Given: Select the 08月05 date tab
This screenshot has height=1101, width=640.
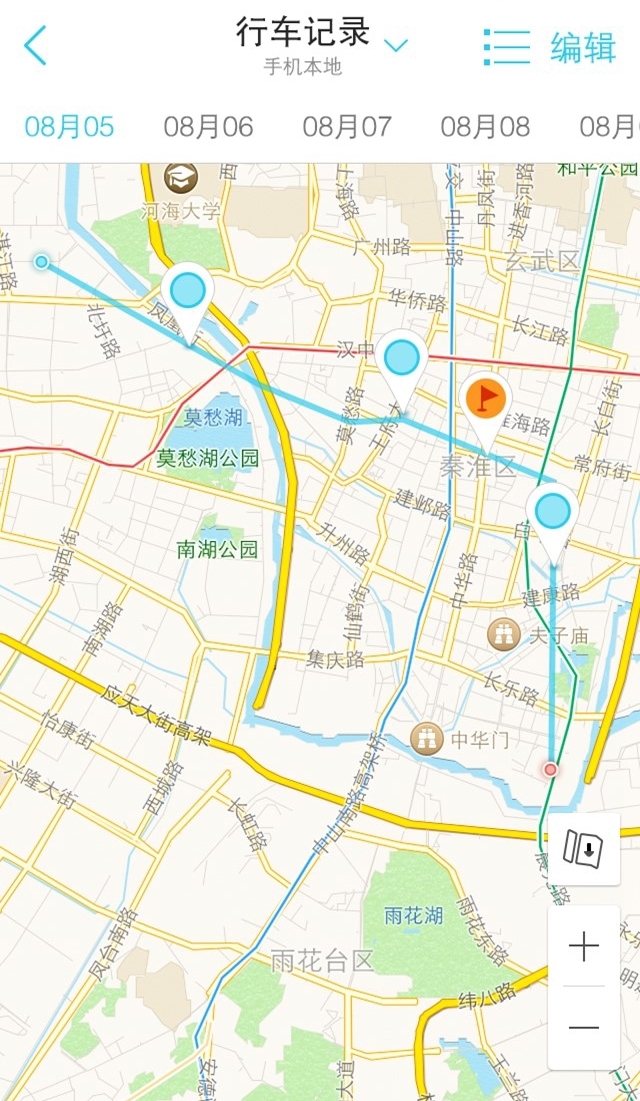Looking at the screenshot, I should (x=69, y=127).
